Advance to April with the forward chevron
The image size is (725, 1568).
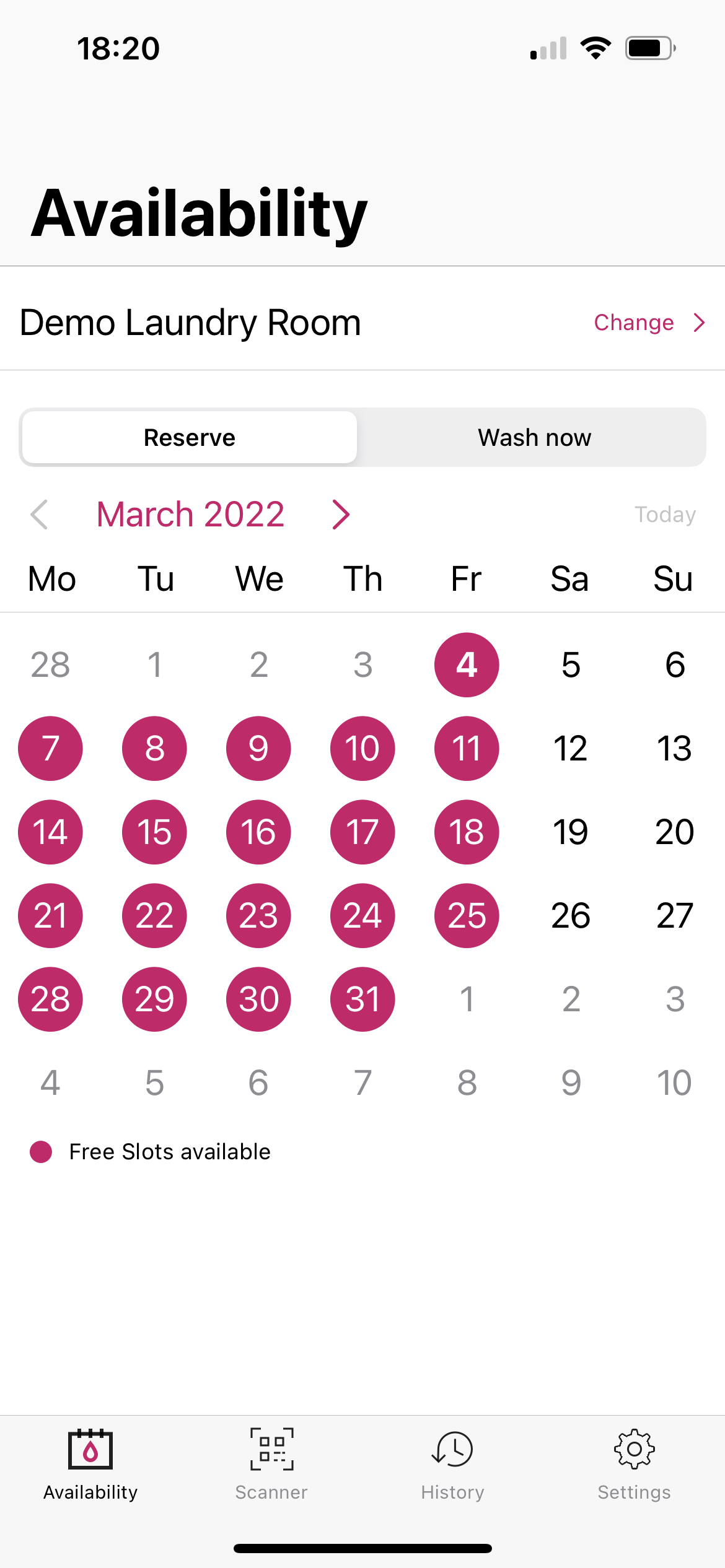click(x=340, y=513)
